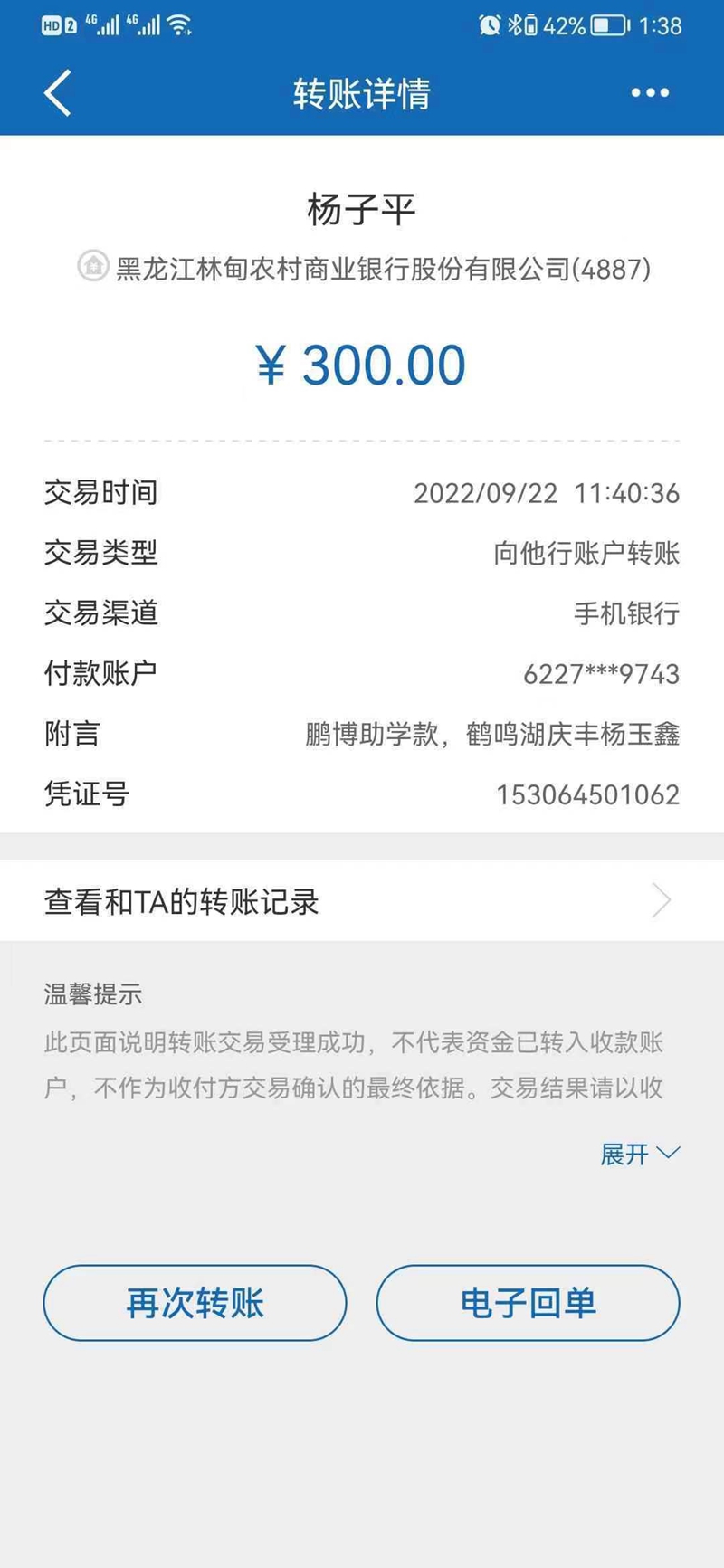Tap the 再次转账 button

click(194, 1303)
